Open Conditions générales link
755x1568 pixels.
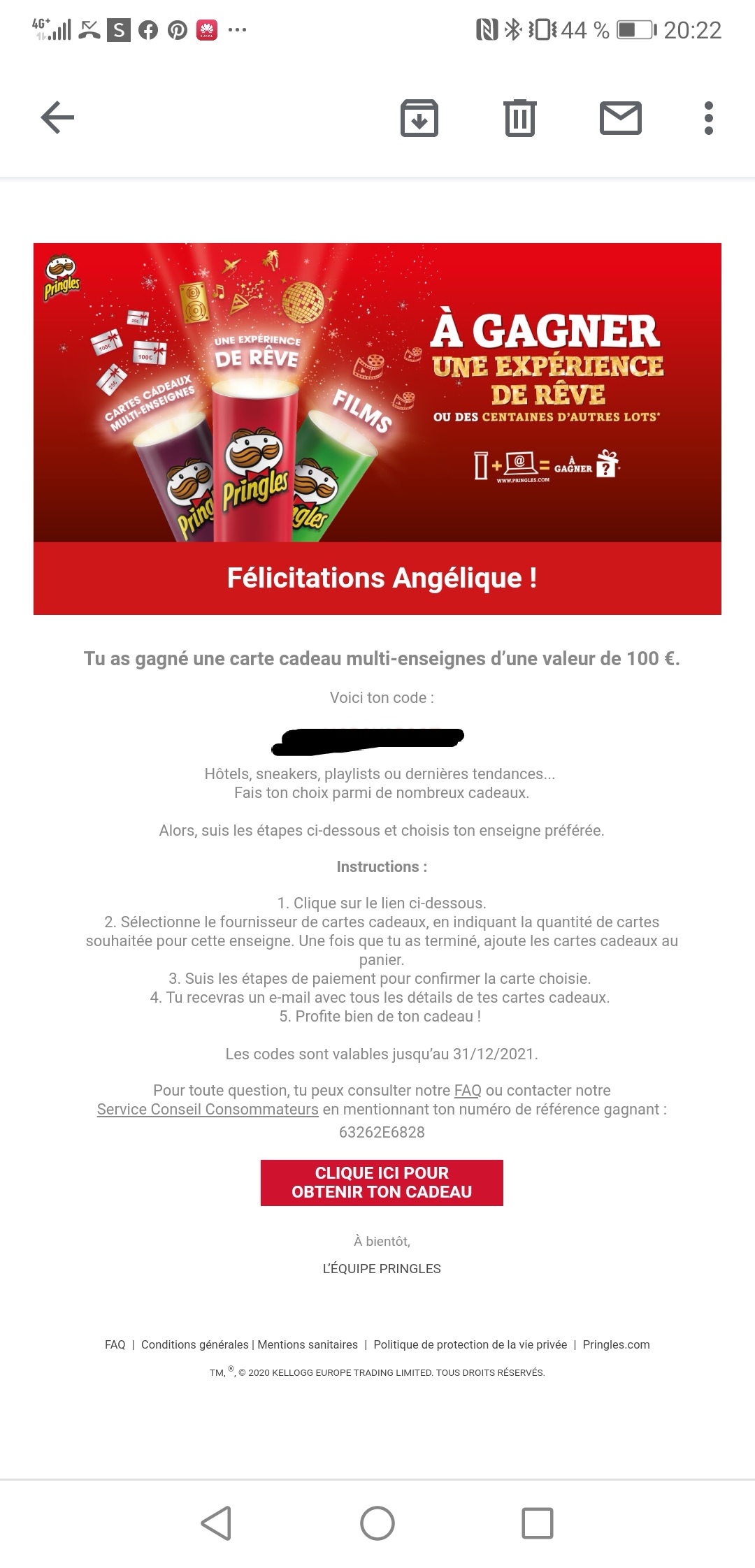pos(194,1344)
